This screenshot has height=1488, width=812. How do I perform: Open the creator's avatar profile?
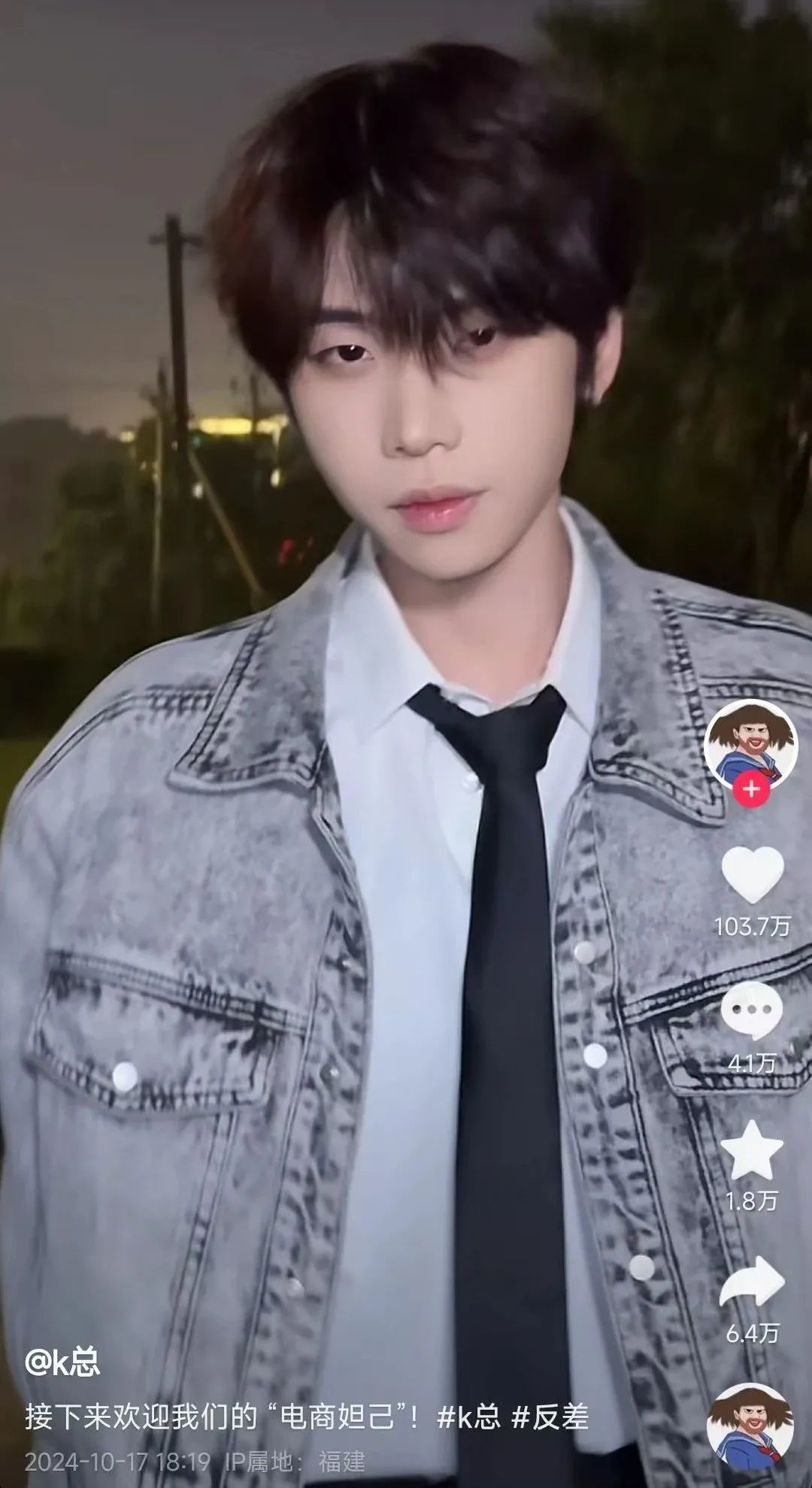pyautogui.click(x=752, y=746)
